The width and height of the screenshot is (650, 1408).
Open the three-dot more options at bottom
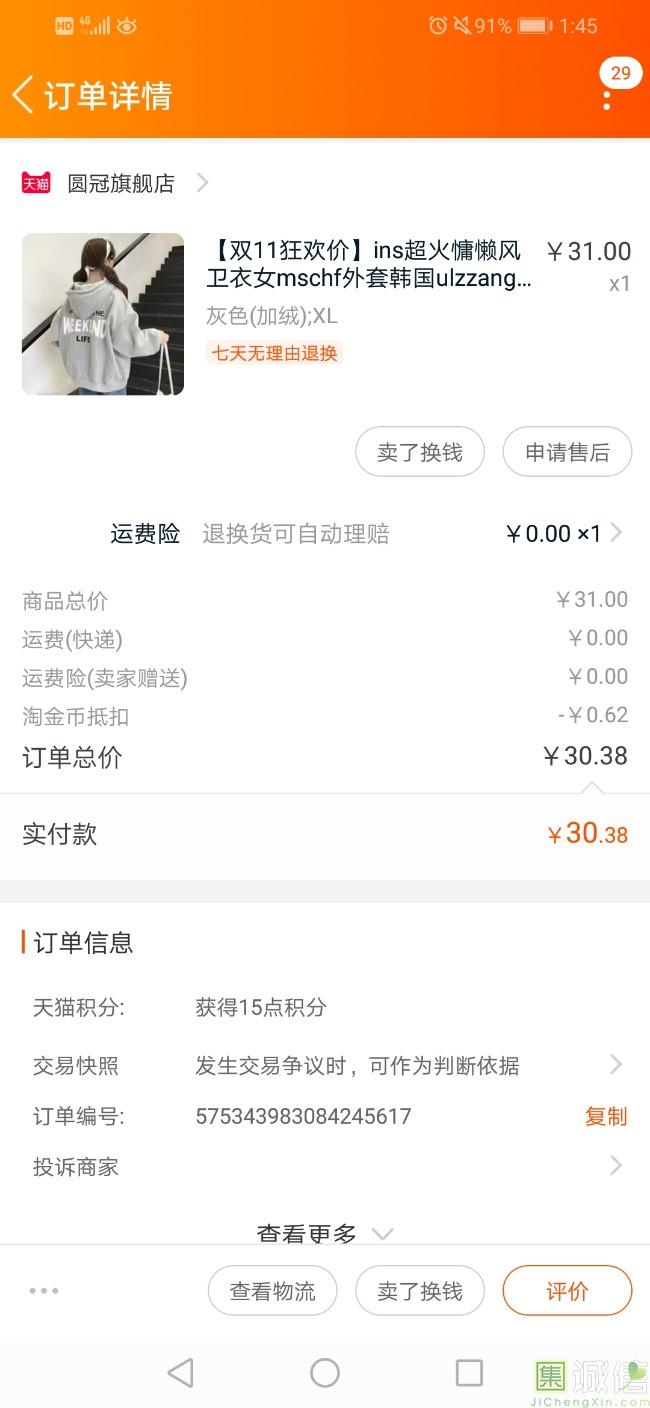click(x=44, y=1291)
